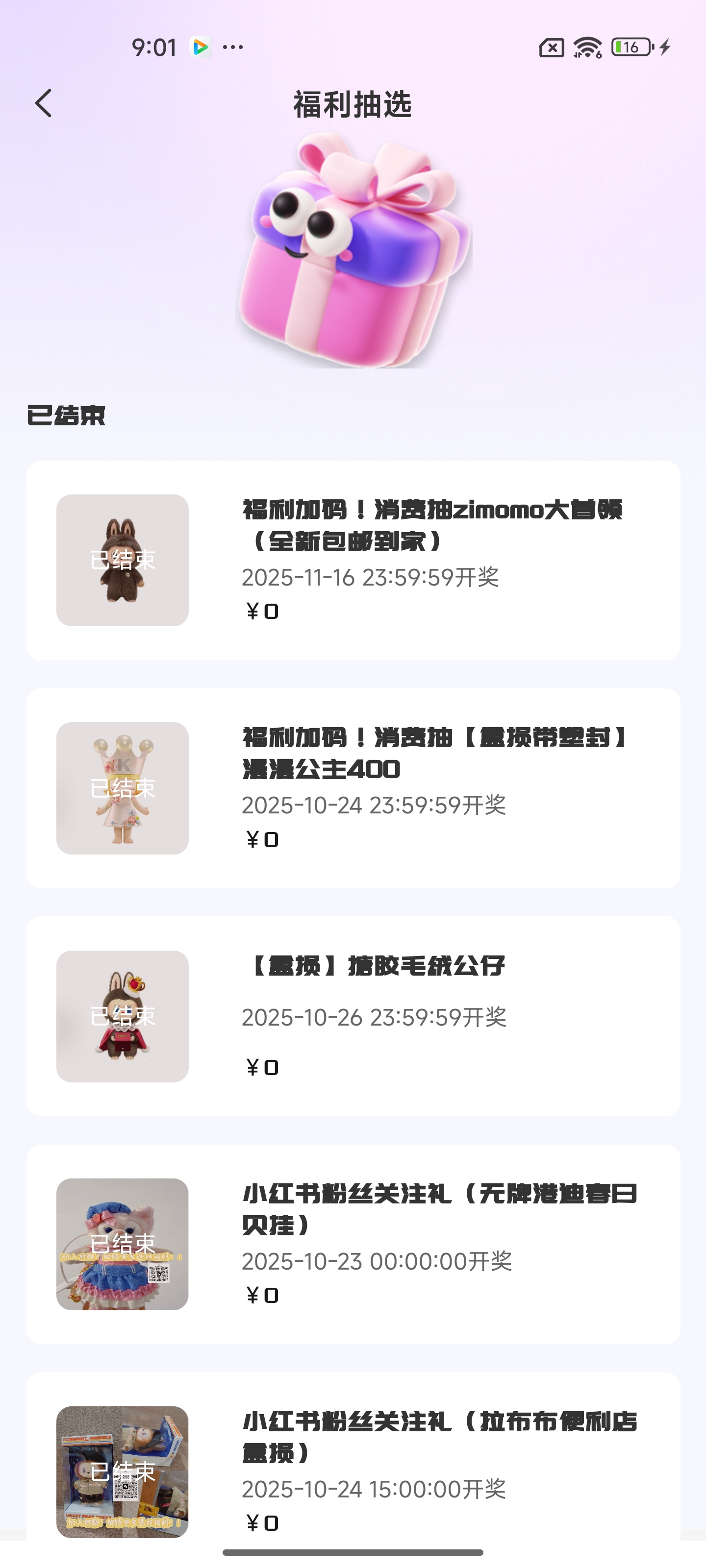Tap the back chevron at top left

[43, 105]
